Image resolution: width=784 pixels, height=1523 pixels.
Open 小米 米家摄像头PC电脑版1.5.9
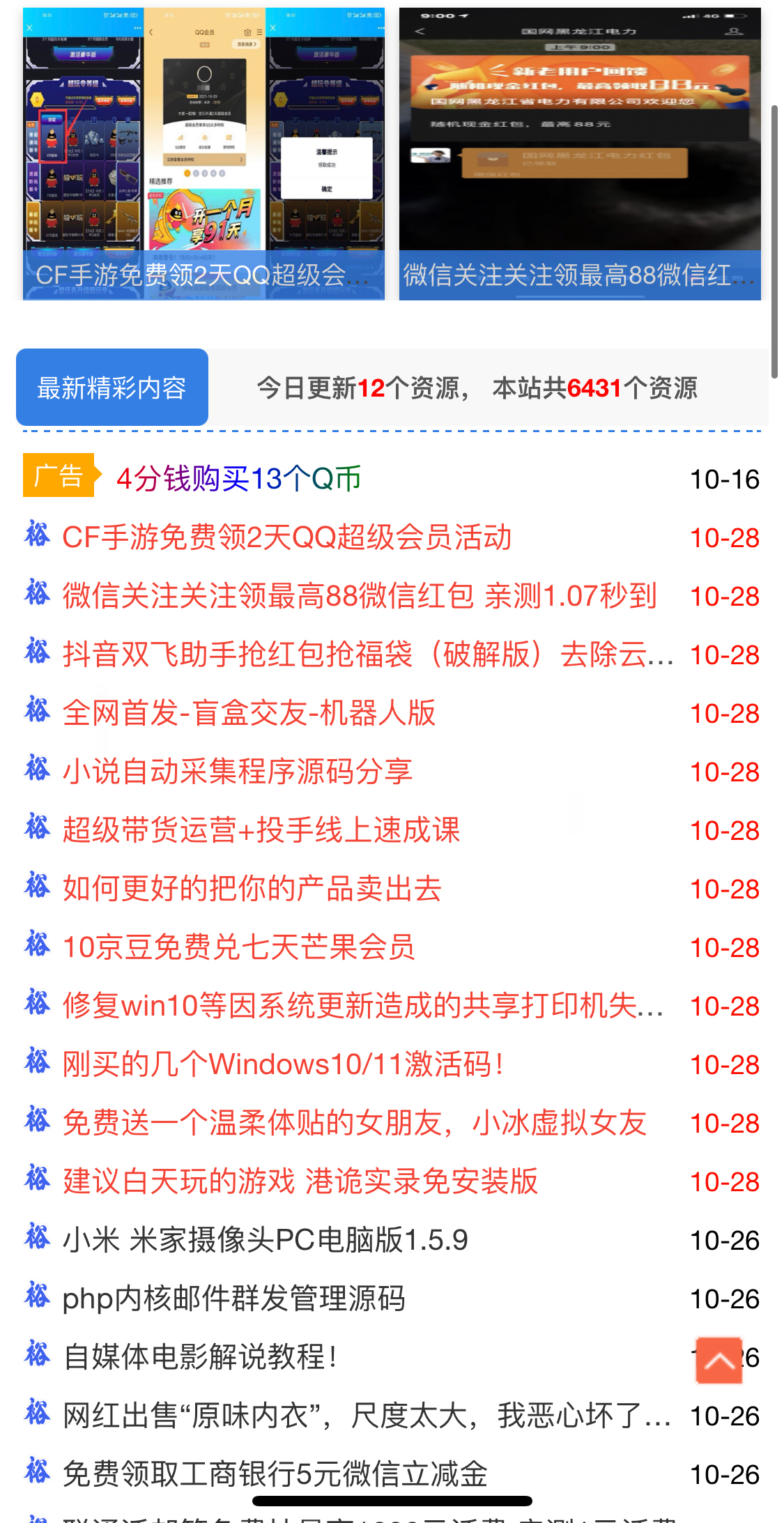pyautogui.click(x=265, y=1240)
